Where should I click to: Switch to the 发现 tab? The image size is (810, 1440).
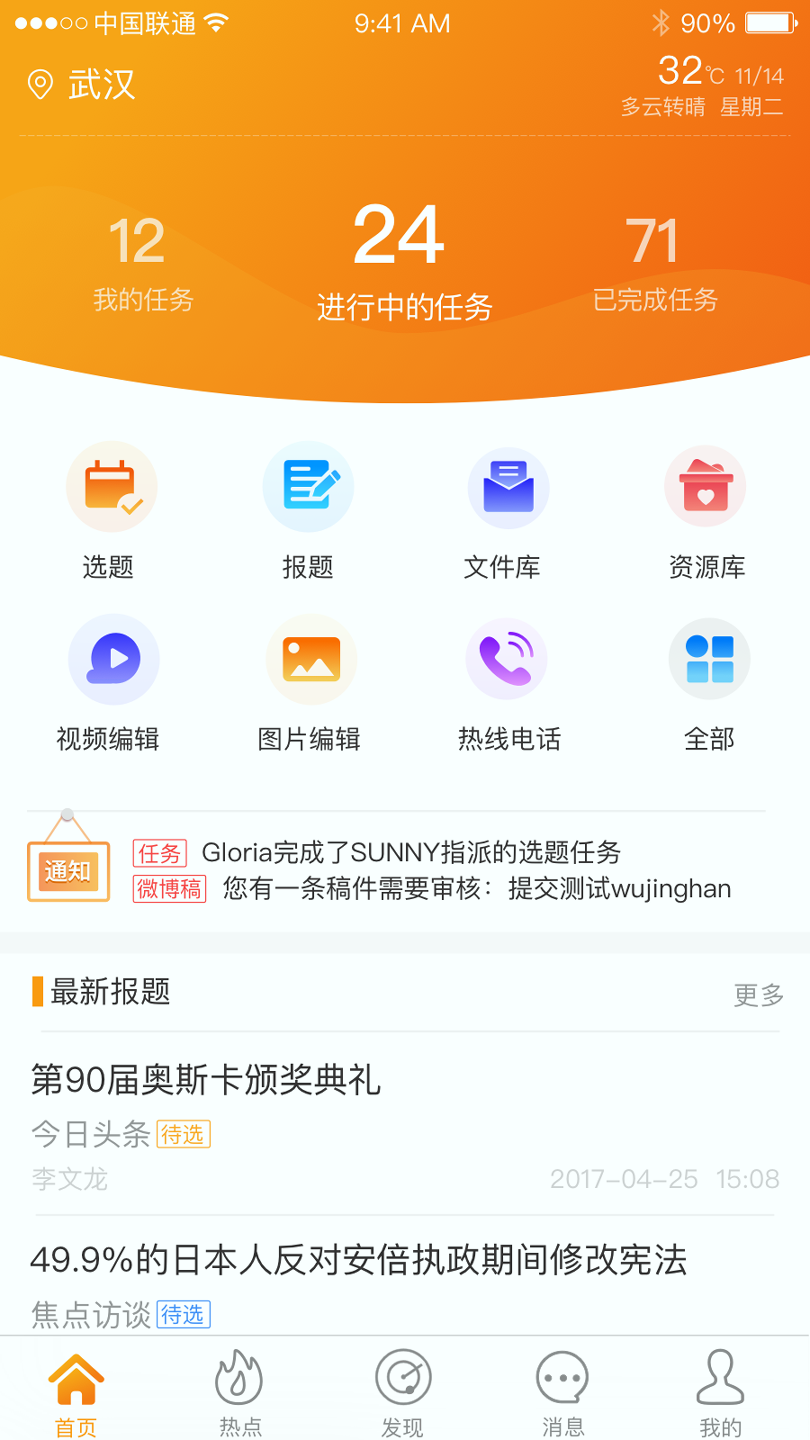point(403,1392)
